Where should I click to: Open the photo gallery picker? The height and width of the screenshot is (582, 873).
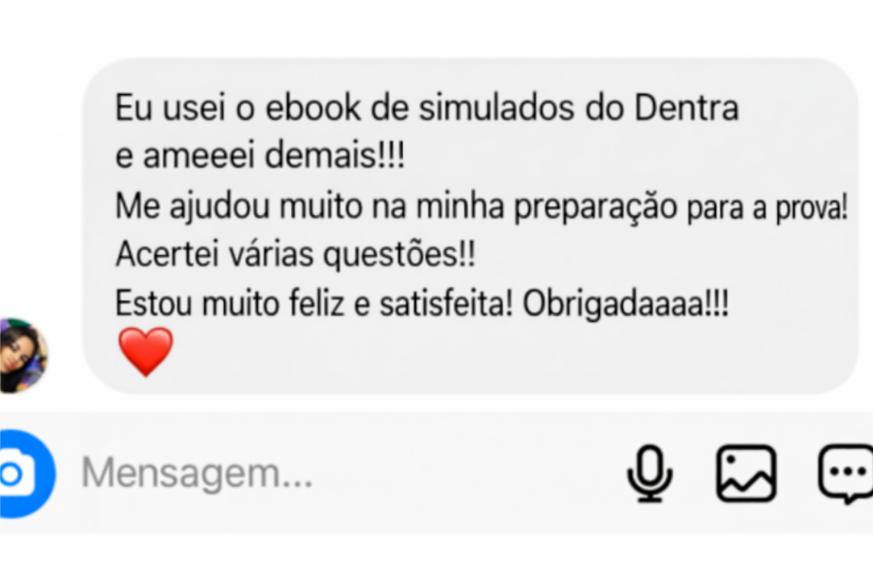(x=746, y=473)
